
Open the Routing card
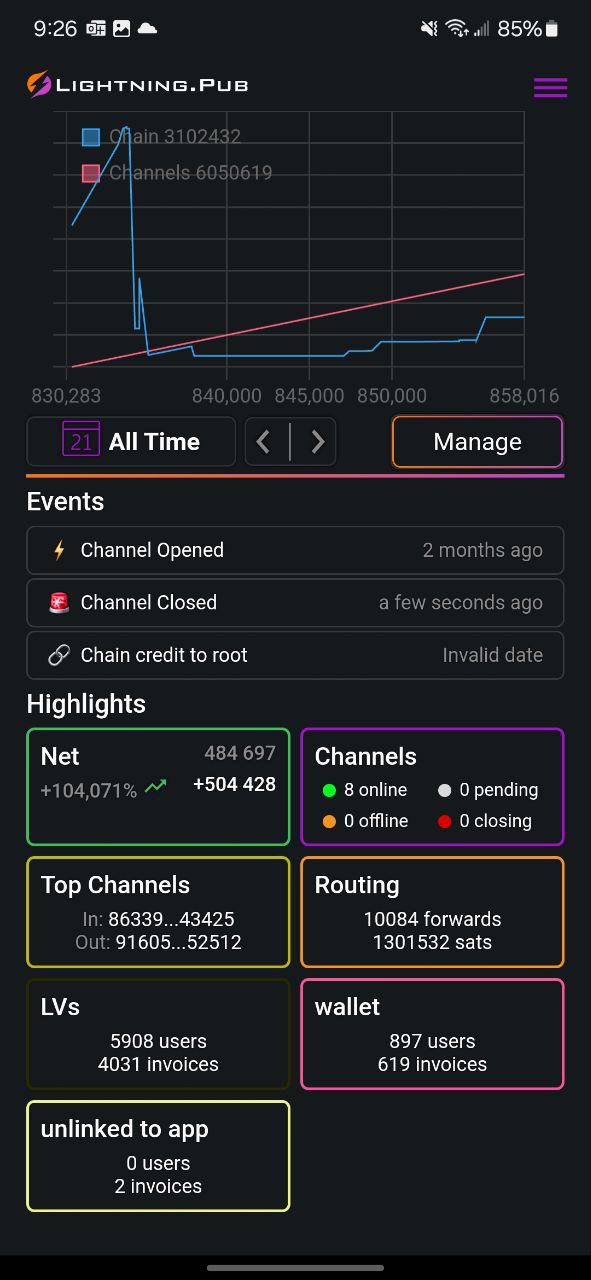click(432, 912)
